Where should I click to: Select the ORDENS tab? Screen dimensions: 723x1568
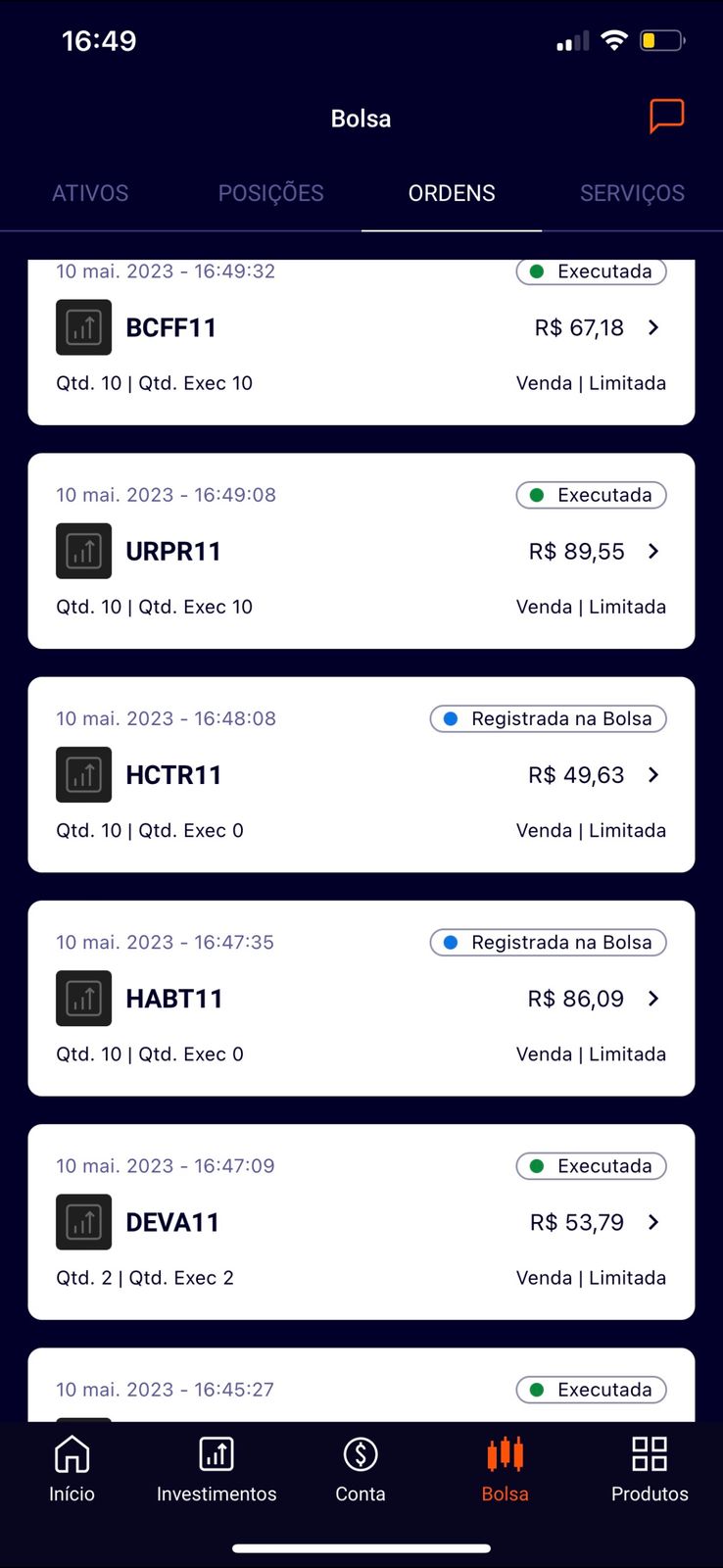(452, 193)
